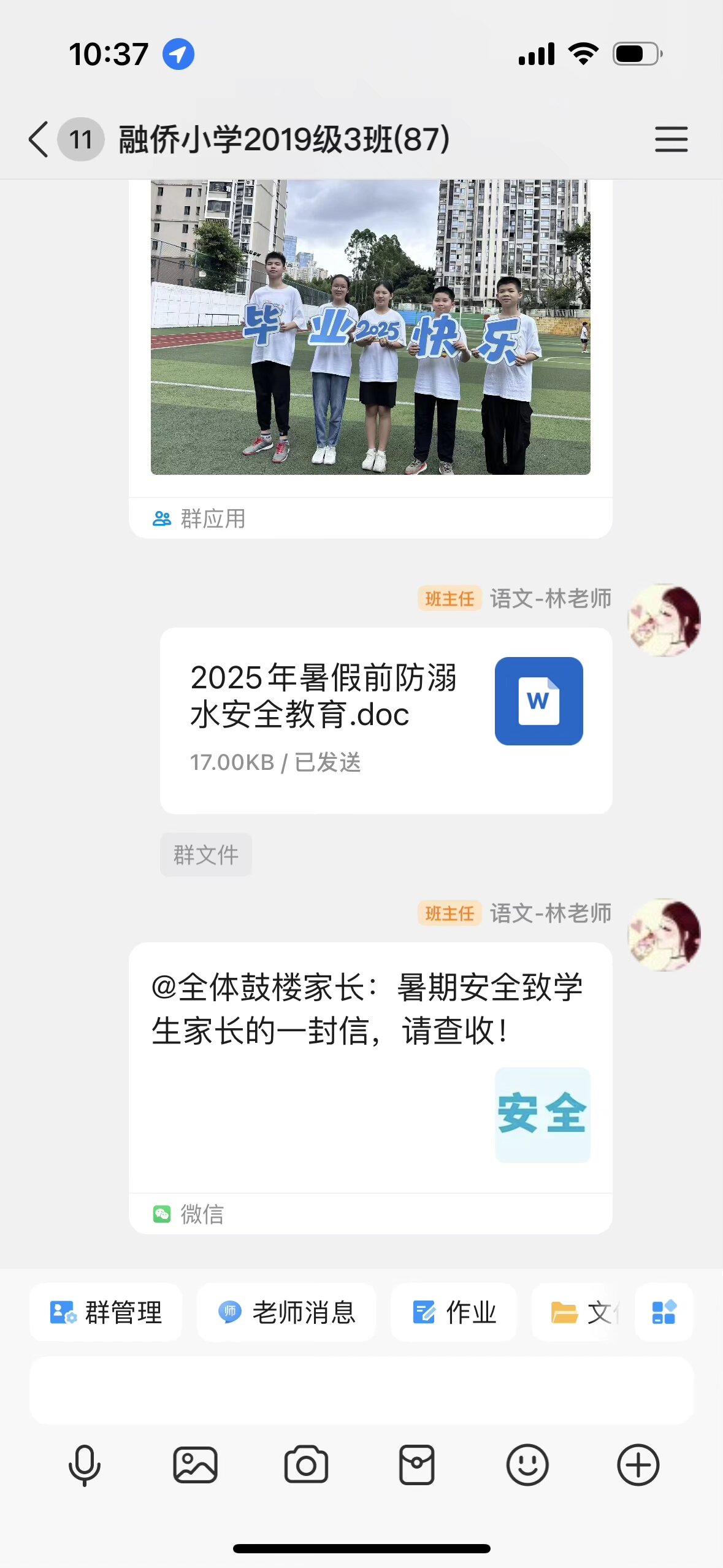Open 老师消息 shortcut
Viewport: 723px width, 1568px height.
[x=286, y=1312]
